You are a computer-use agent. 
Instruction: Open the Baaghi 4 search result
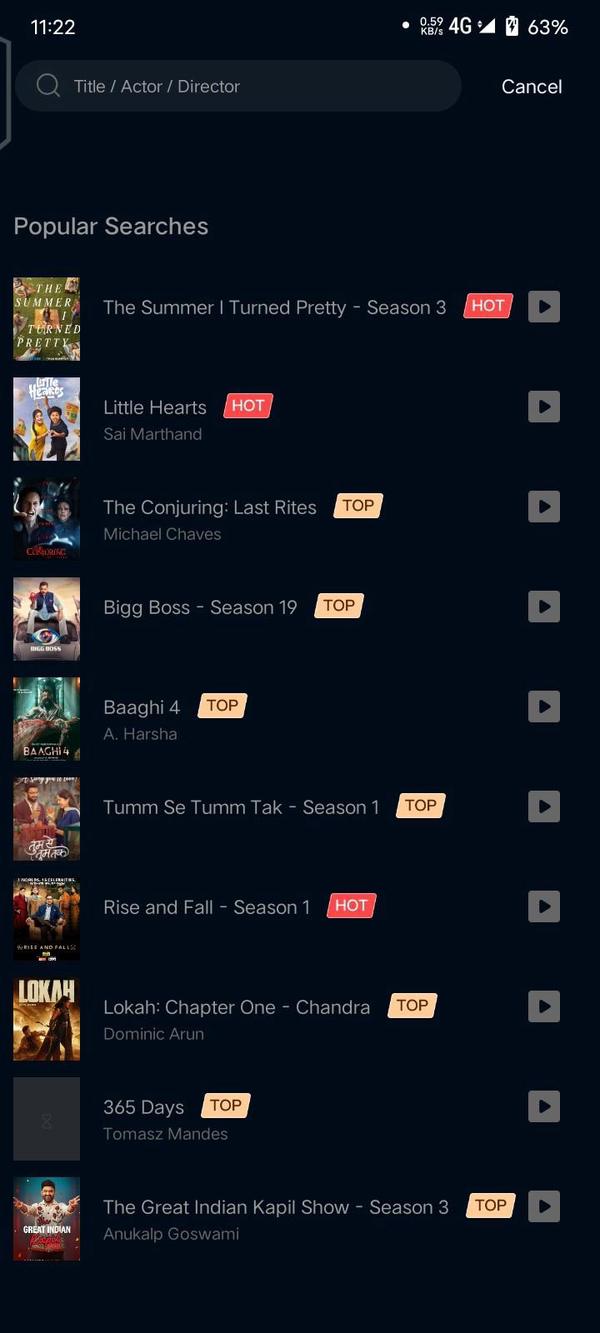click(x=142, y=708)
